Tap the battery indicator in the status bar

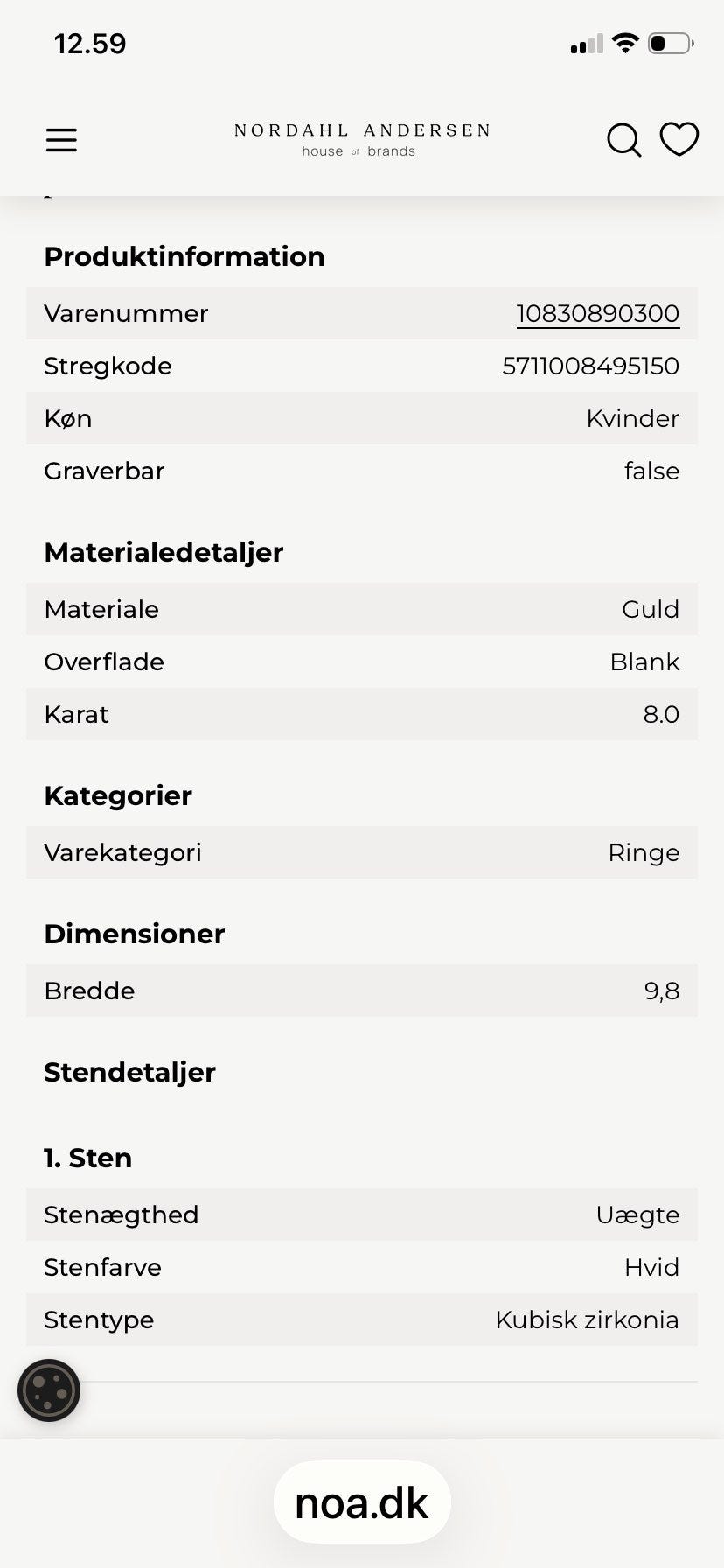670,42
